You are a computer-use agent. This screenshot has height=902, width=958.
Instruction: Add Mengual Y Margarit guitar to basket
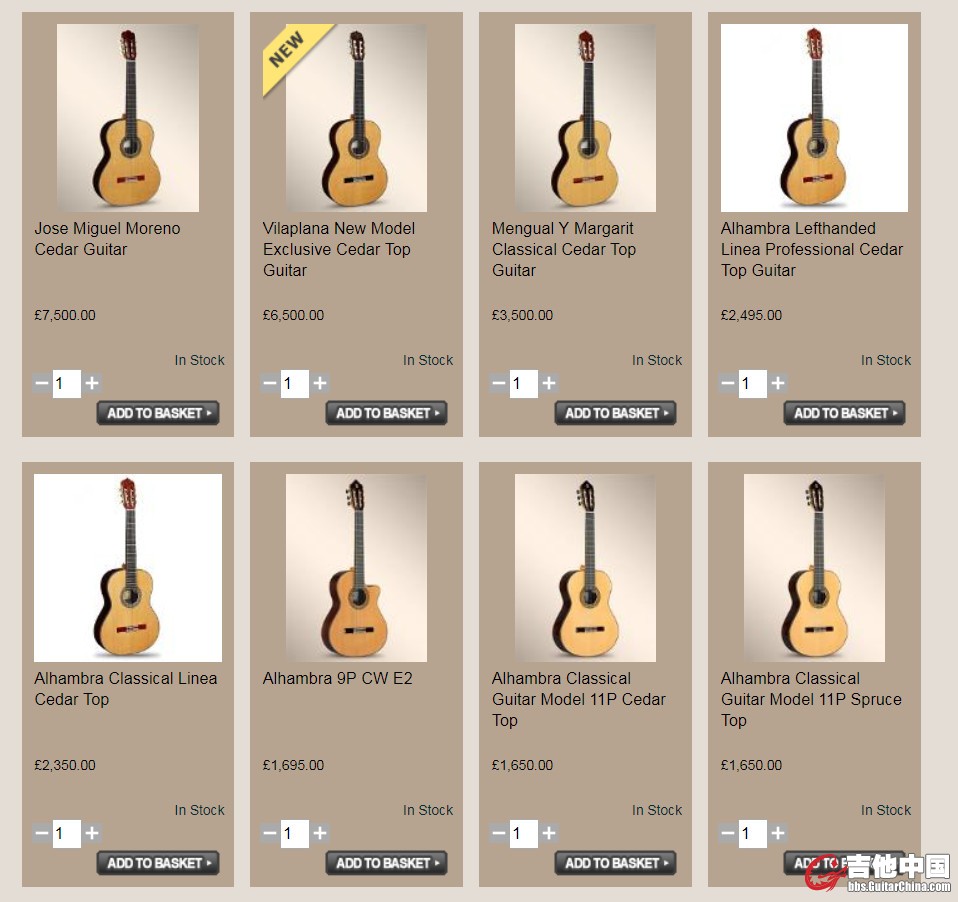(x=615, y=413)
